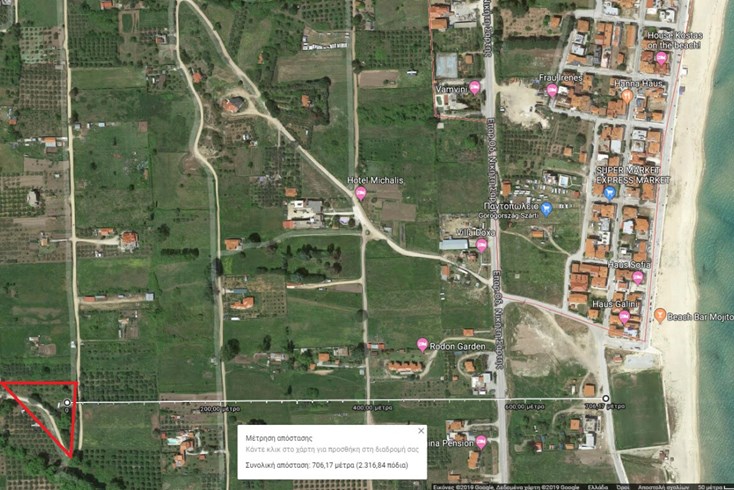This screenshot has height=490, width=734.
Task: Open the Haus Galini pin
Action: pyautogui.click(x=625, y=317)
